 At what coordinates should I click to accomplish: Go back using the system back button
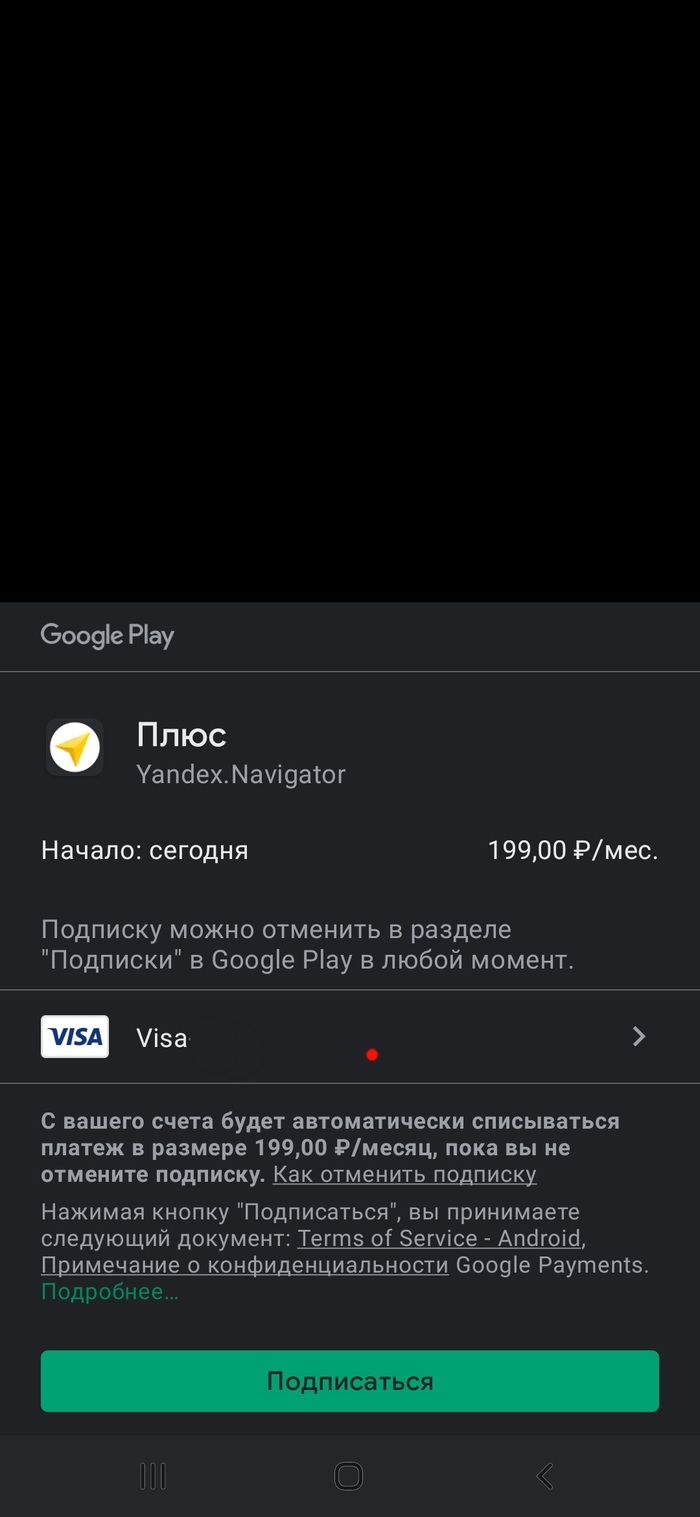tap(544, 1475)
